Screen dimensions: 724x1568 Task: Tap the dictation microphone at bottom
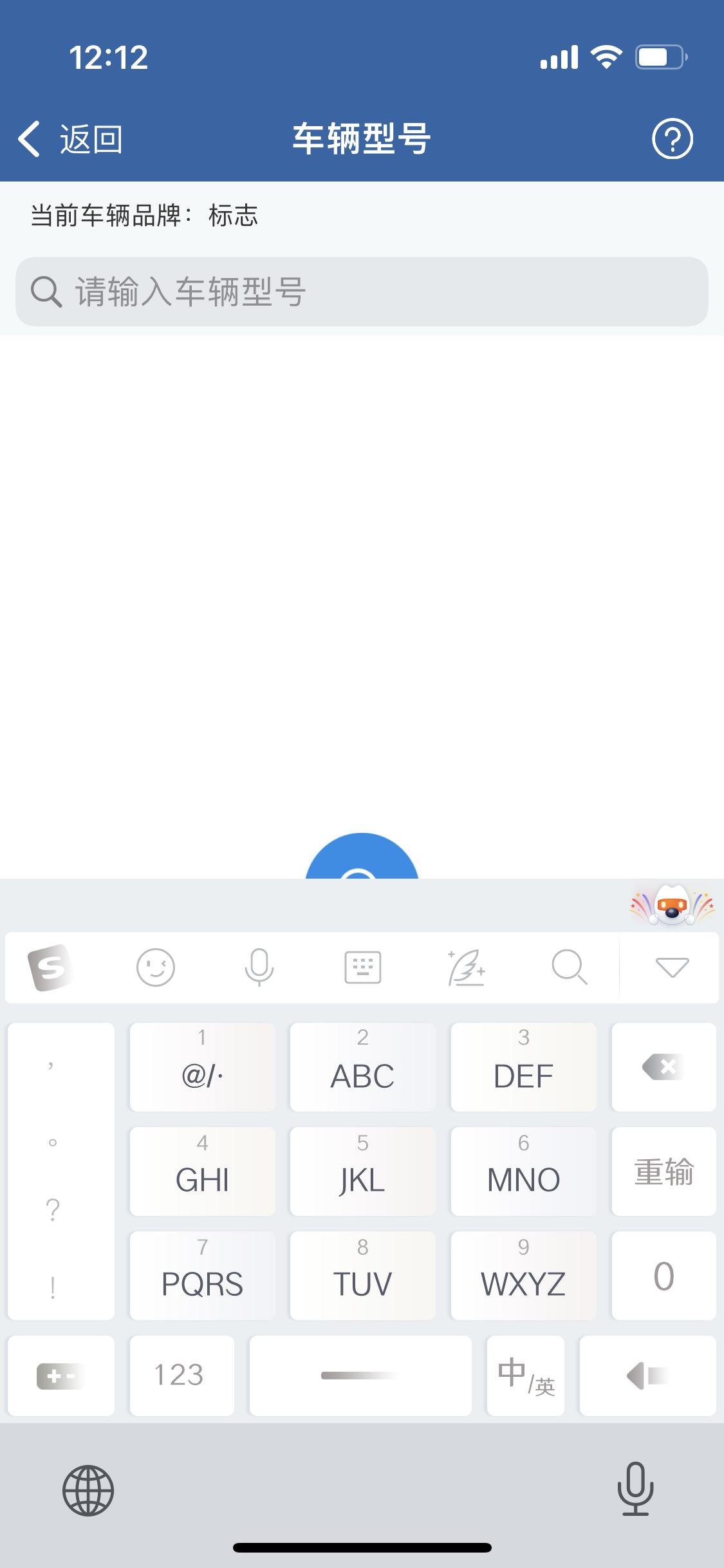(x=635, y=1488)
